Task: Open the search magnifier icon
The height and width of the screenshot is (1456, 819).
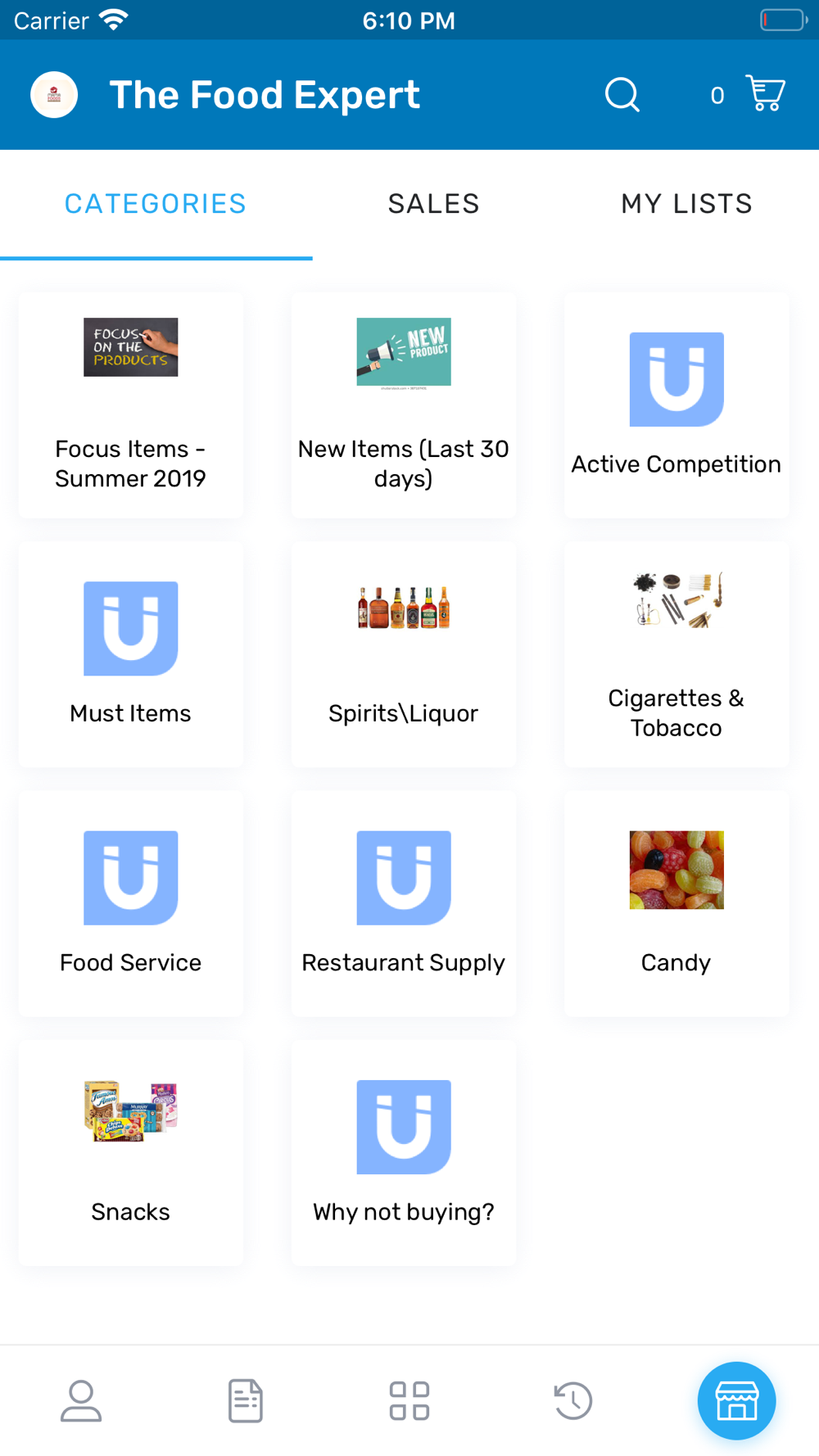Action: point(622,95)
